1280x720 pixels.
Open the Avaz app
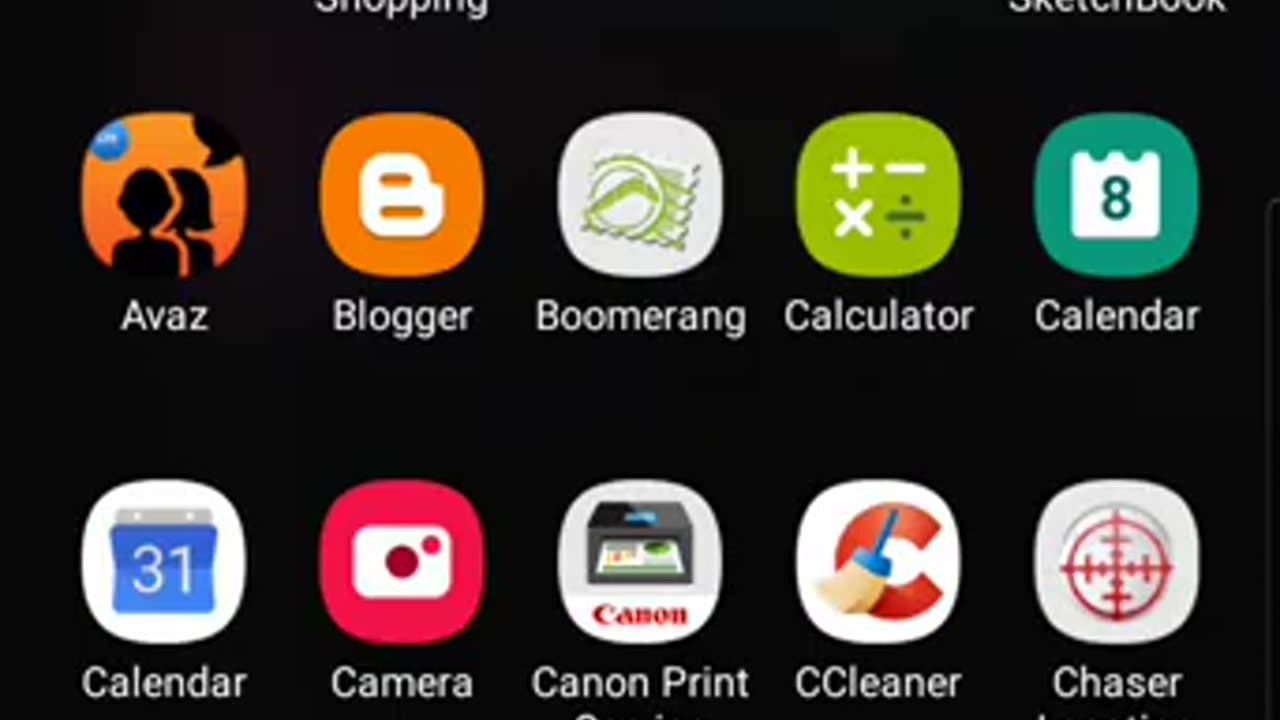(163, 195)
